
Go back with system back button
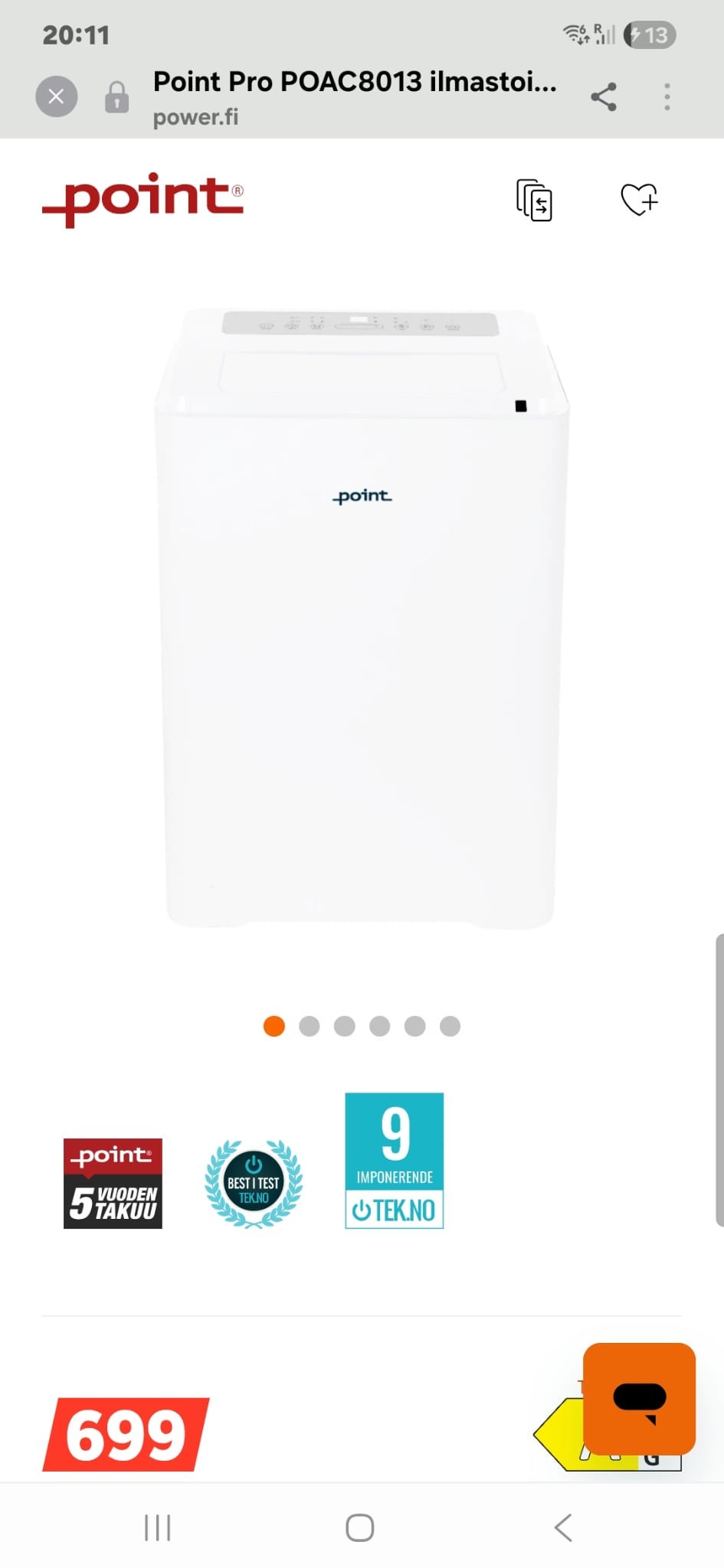(563, 1527)
